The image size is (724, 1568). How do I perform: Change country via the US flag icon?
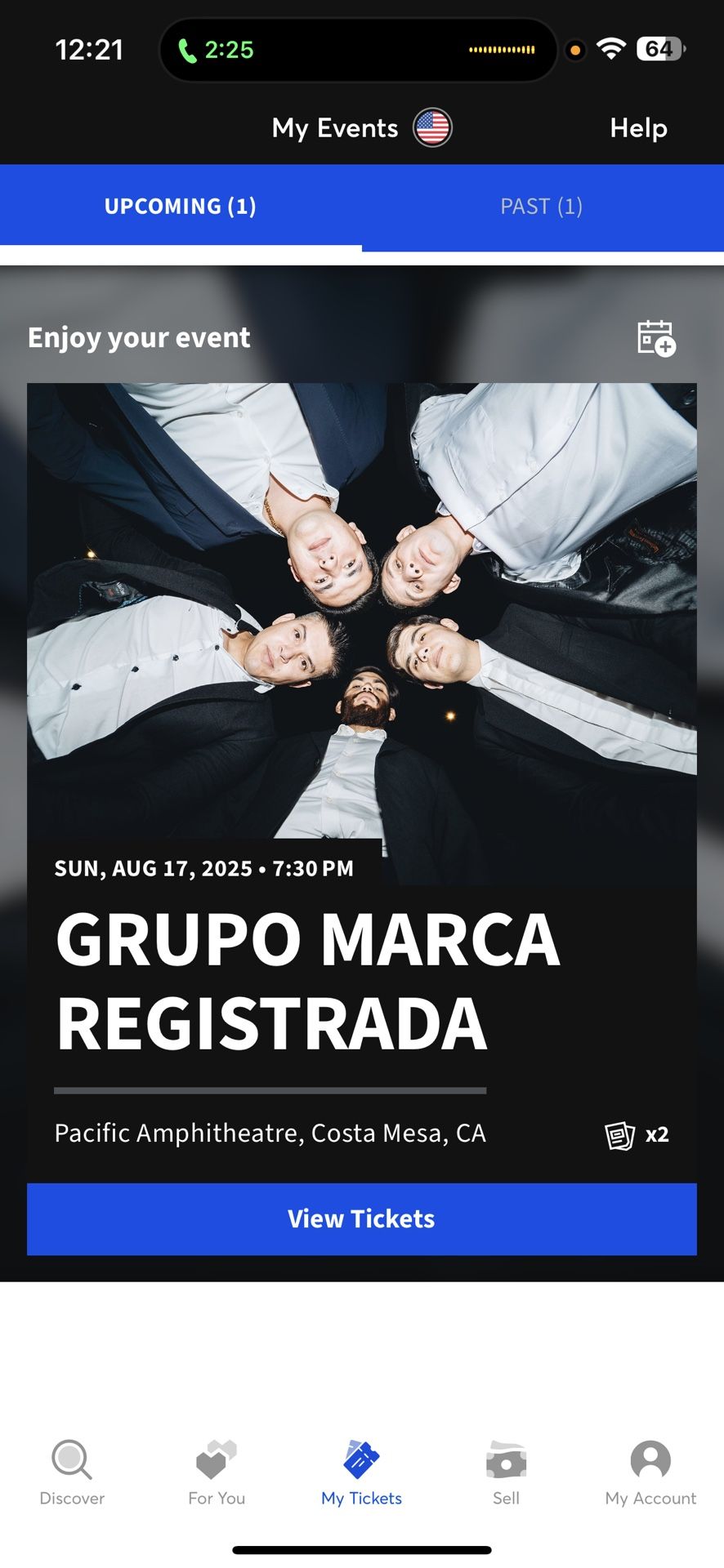pos(431,128)
